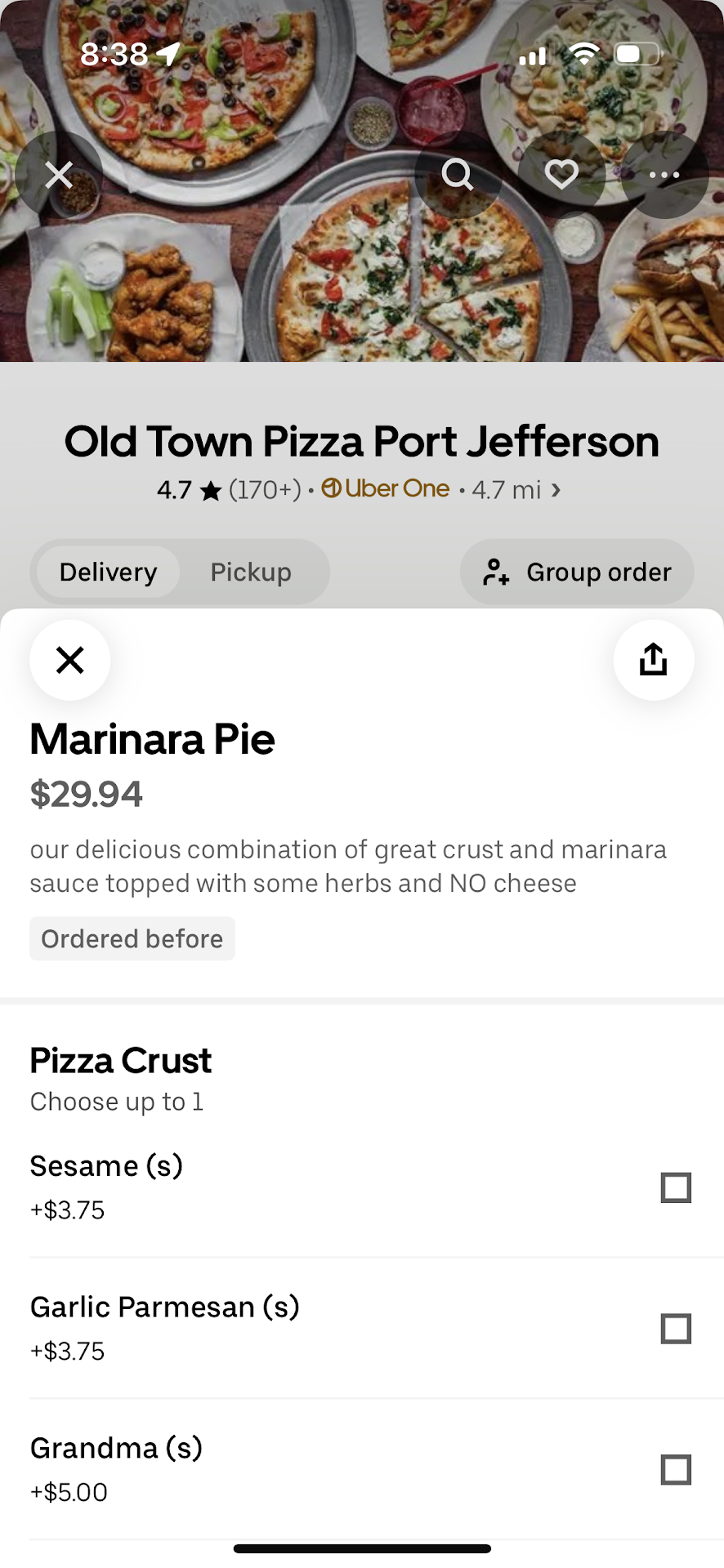Close the Marinara Pie item sheet
Viewport: 724px width, 1568px height.
(x=70, y=660)
